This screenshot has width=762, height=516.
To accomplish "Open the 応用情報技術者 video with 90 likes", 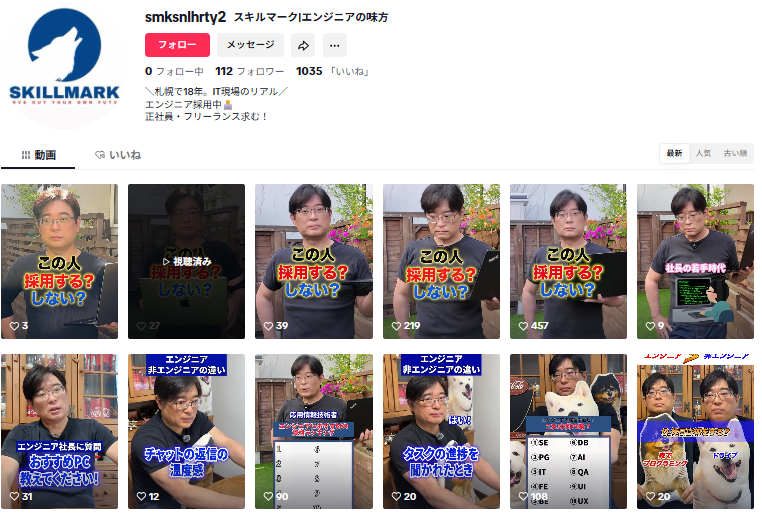I will (x=313, y=431).
